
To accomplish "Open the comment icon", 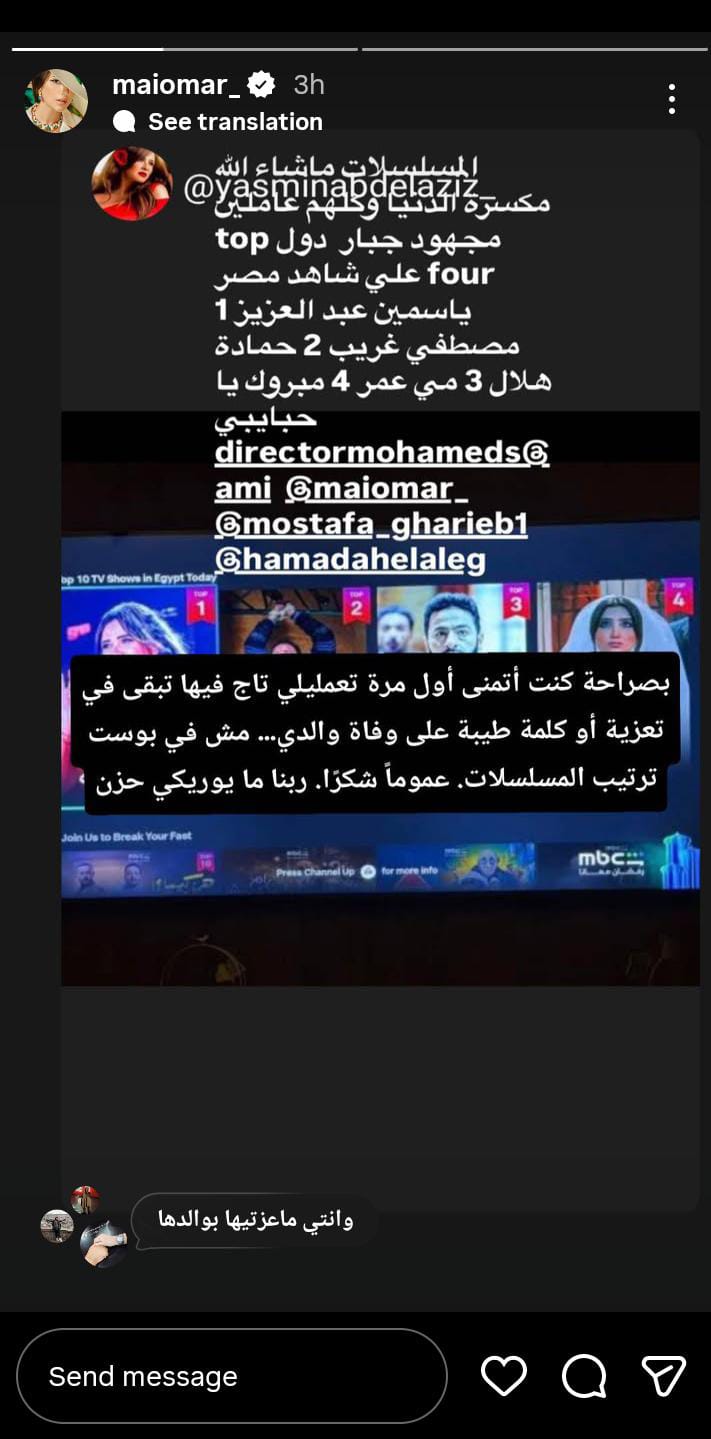I will (584, 1376).
